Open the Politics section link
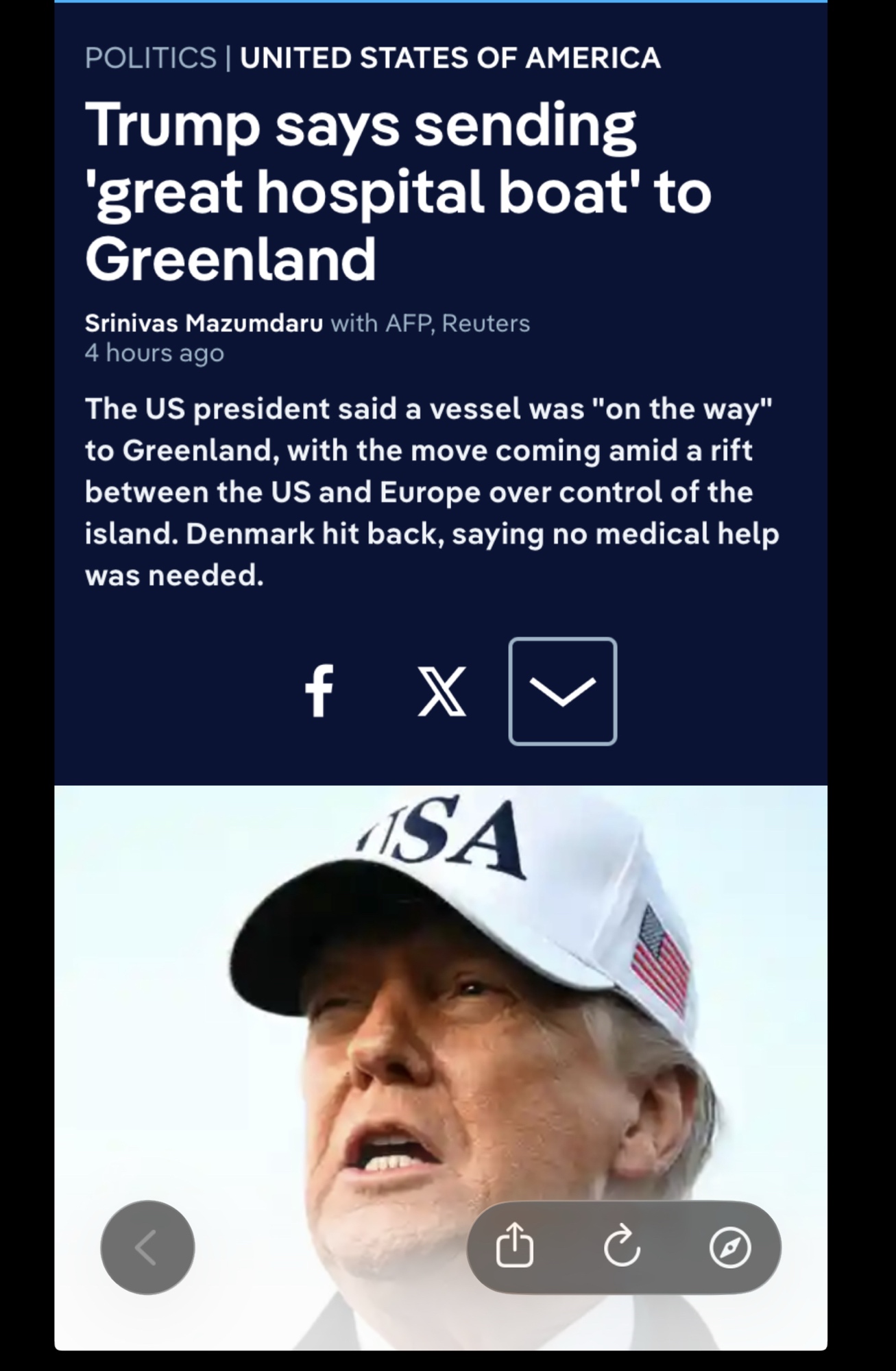The width and height of the screenshot is (896, 1371). point(150,58)
